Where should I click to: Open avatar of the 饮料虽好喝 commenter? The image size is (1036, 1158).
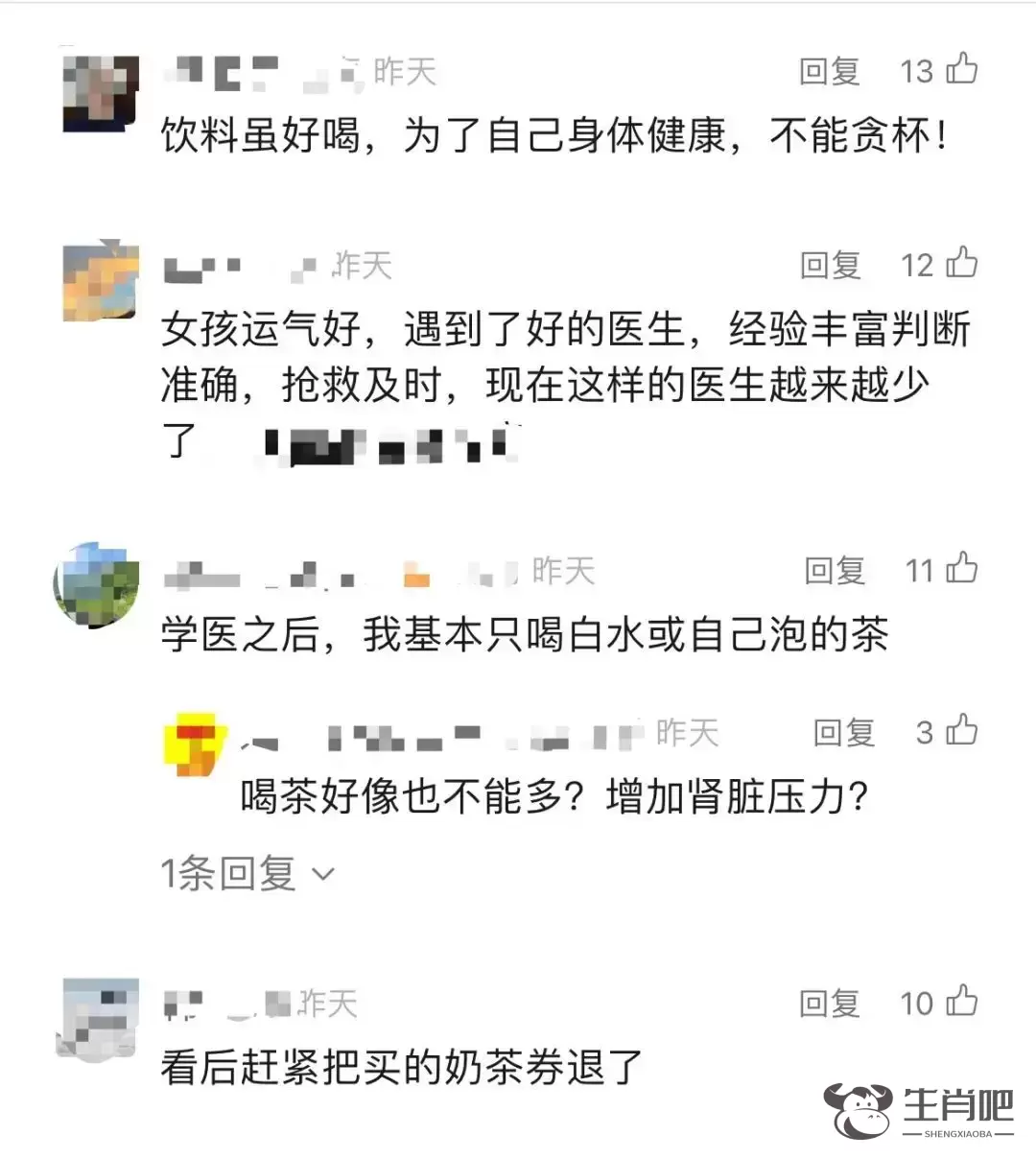[x=100, y=93]
